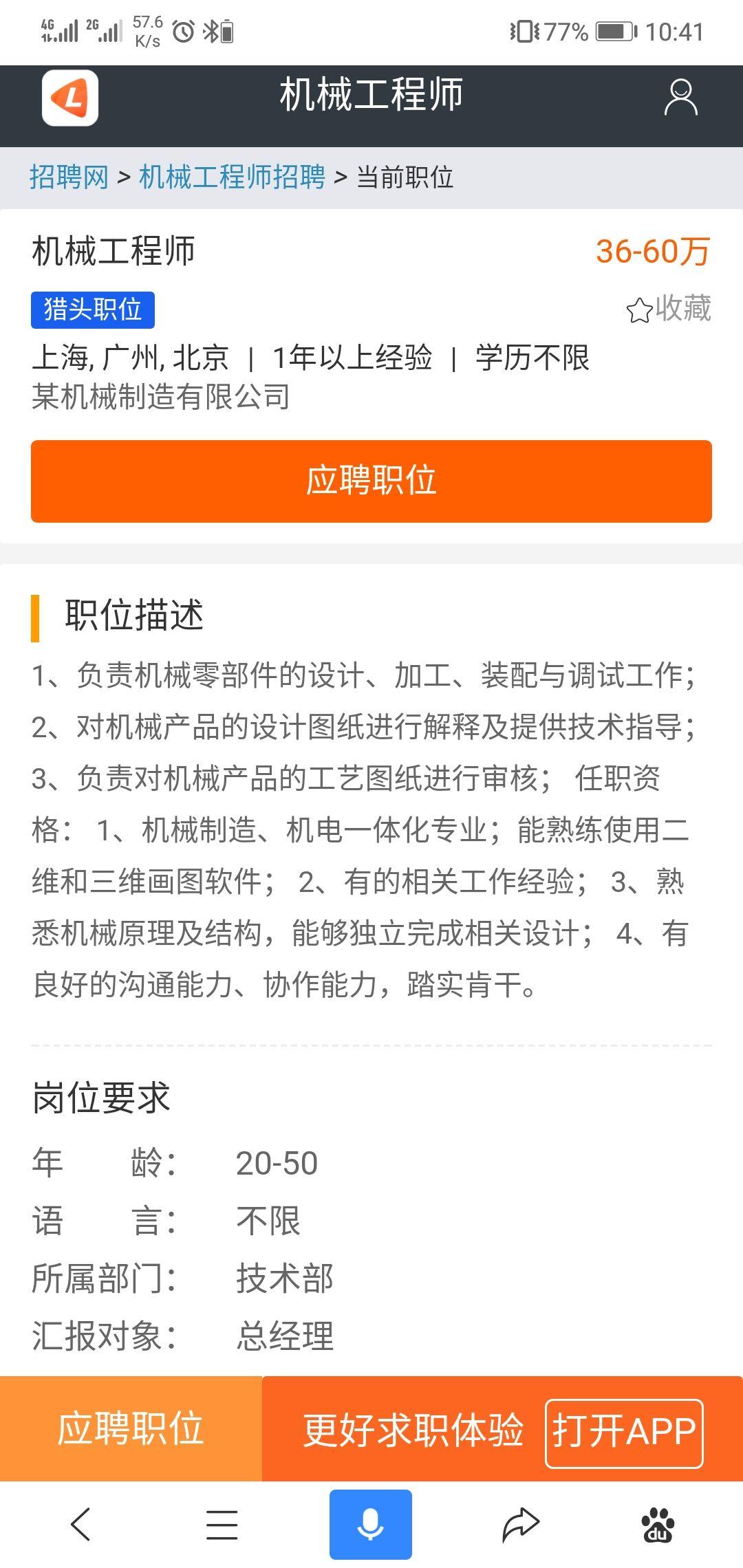Viewport: 743px width, 1568px height.
Task: Open the Liepin logo home icon
Action: click(70, 98)
